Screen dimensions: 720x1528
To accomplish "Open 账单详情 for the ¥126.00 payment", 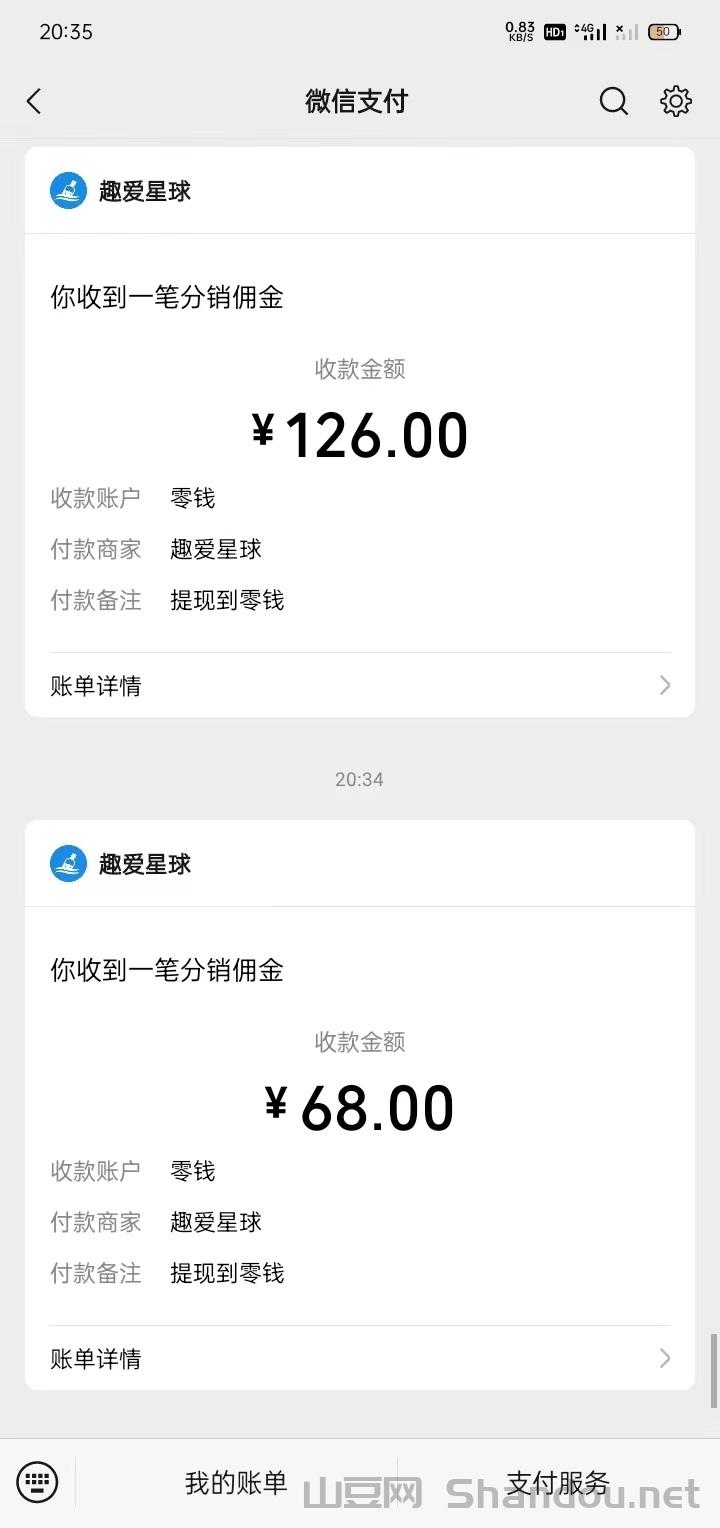I will click(360, 686).
